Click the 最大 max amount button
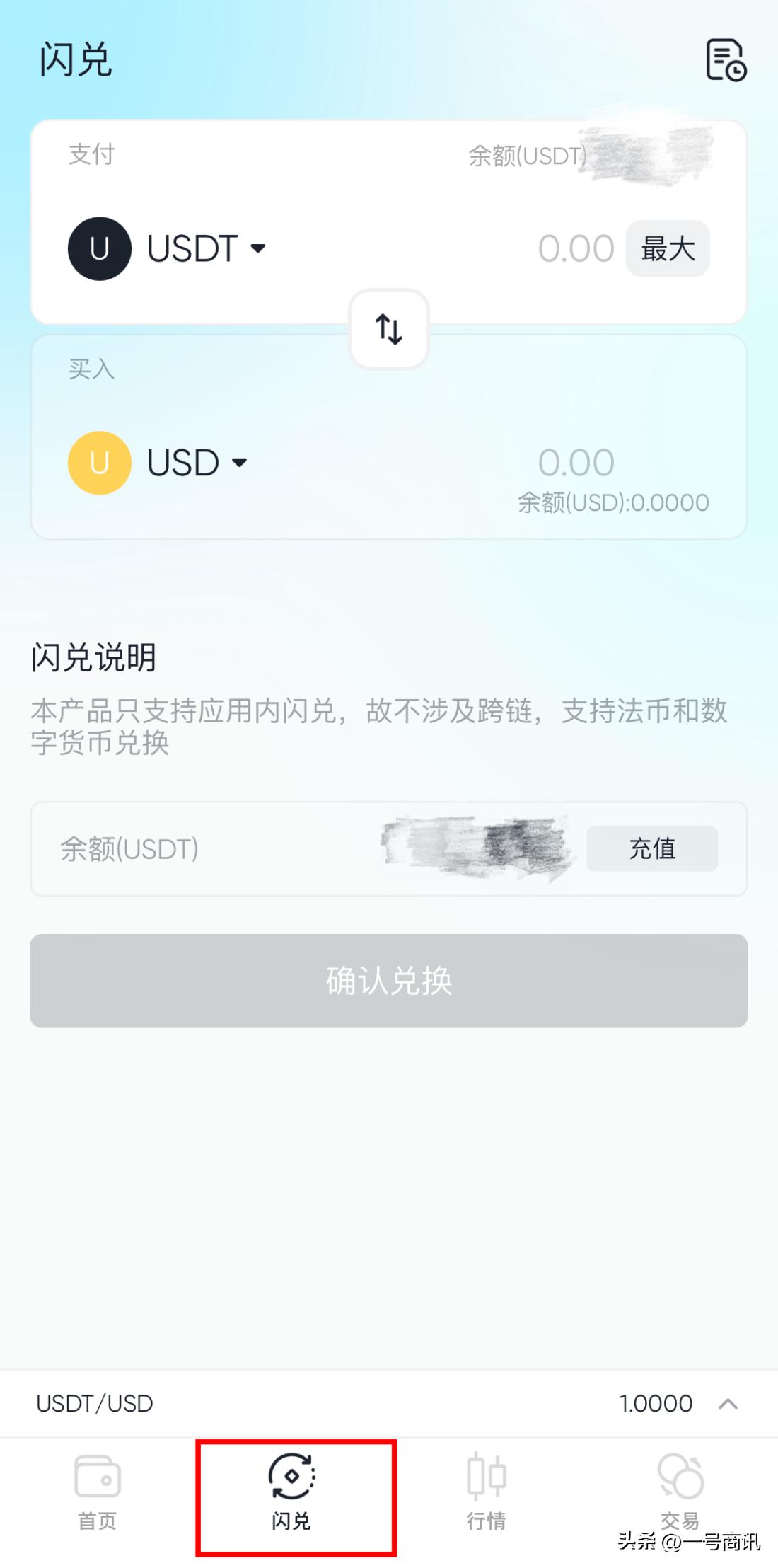Viewport: 778px width, 1568px height. [x=667, y=248]
